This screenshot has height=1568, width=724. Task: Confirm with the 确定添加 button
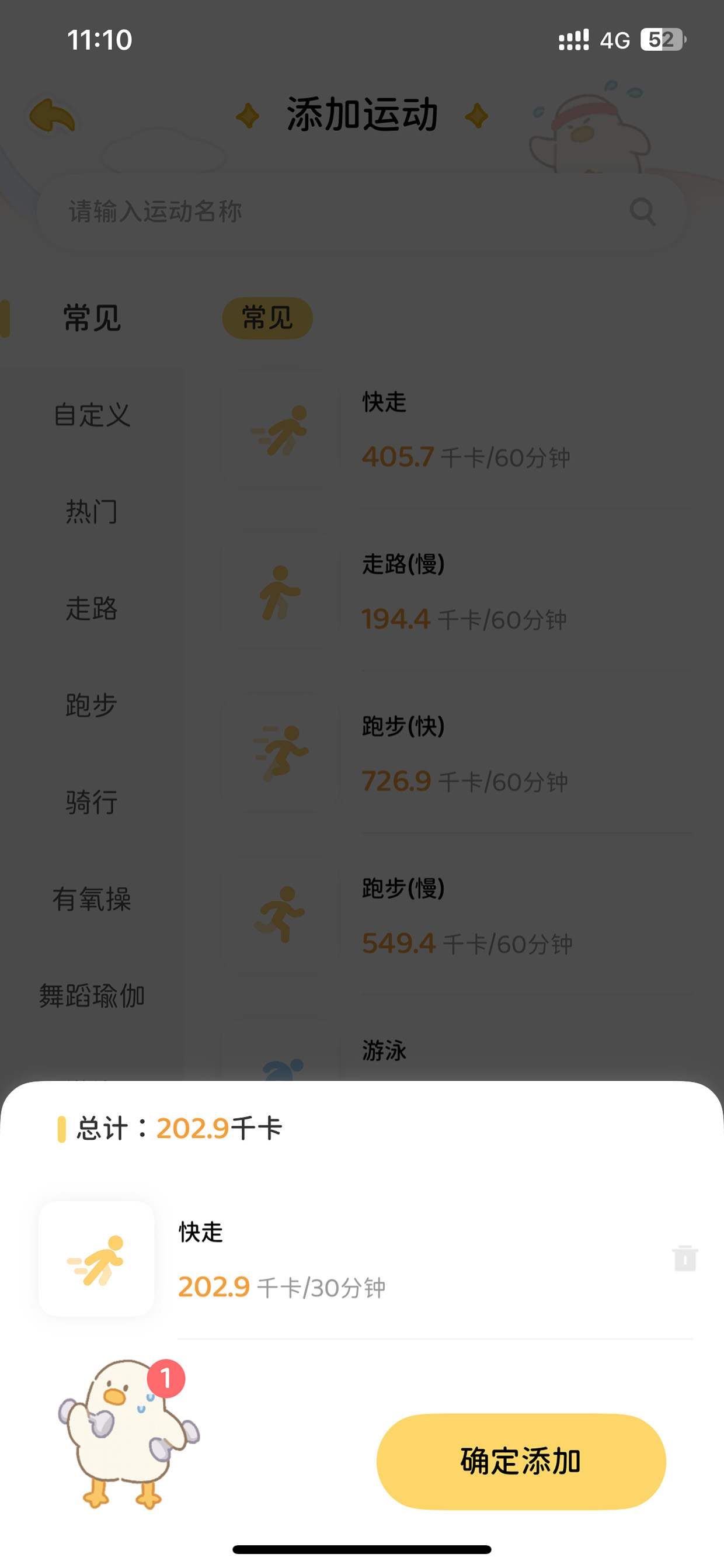coord(521,1461)
